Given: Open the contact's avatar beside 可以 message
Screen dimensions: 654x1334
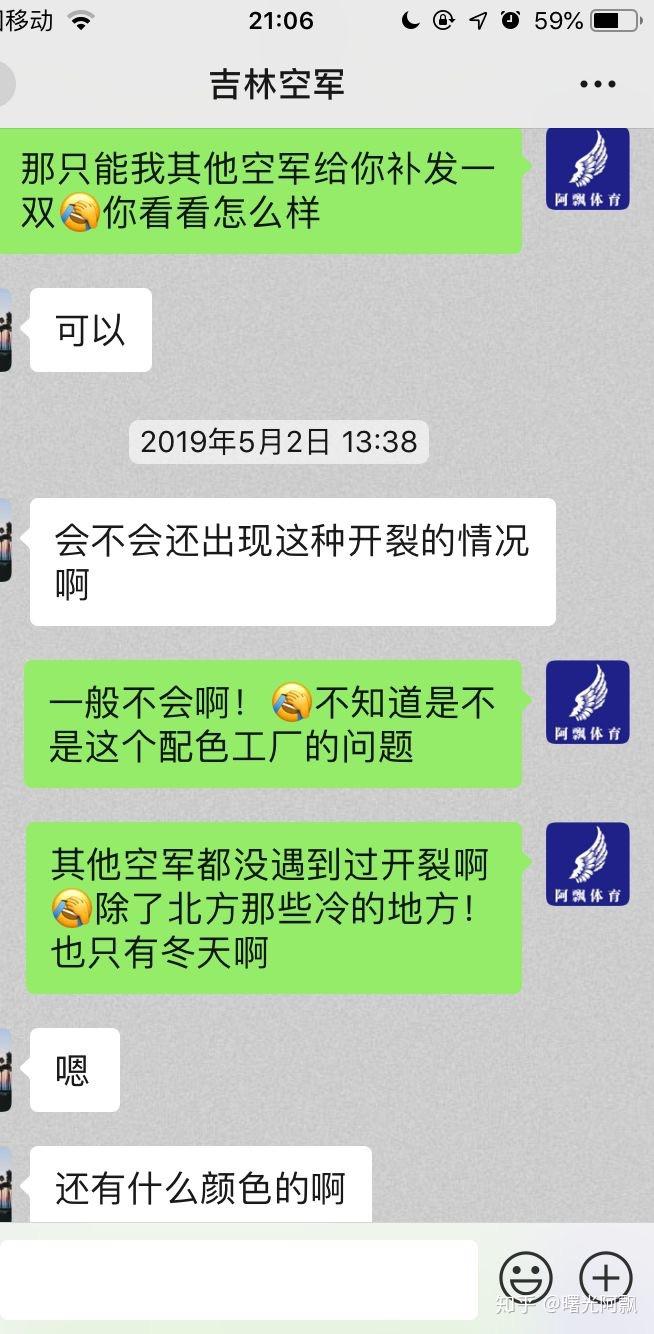Looking at the screenshot, I should [x=5, y=330].
